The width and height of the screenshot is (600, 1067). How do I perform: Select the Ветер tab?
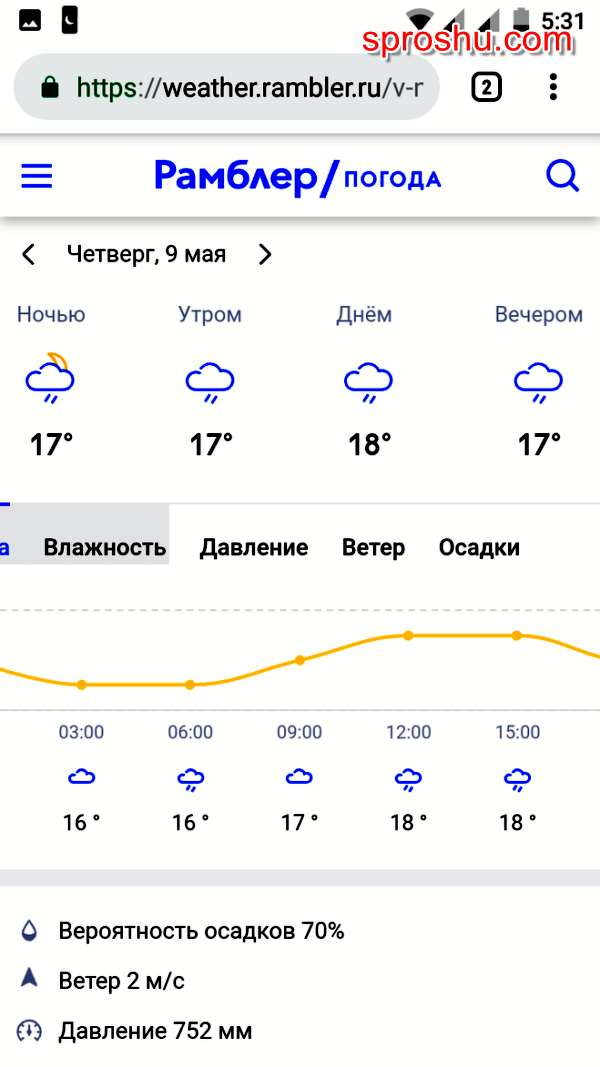tap(373, 547)
